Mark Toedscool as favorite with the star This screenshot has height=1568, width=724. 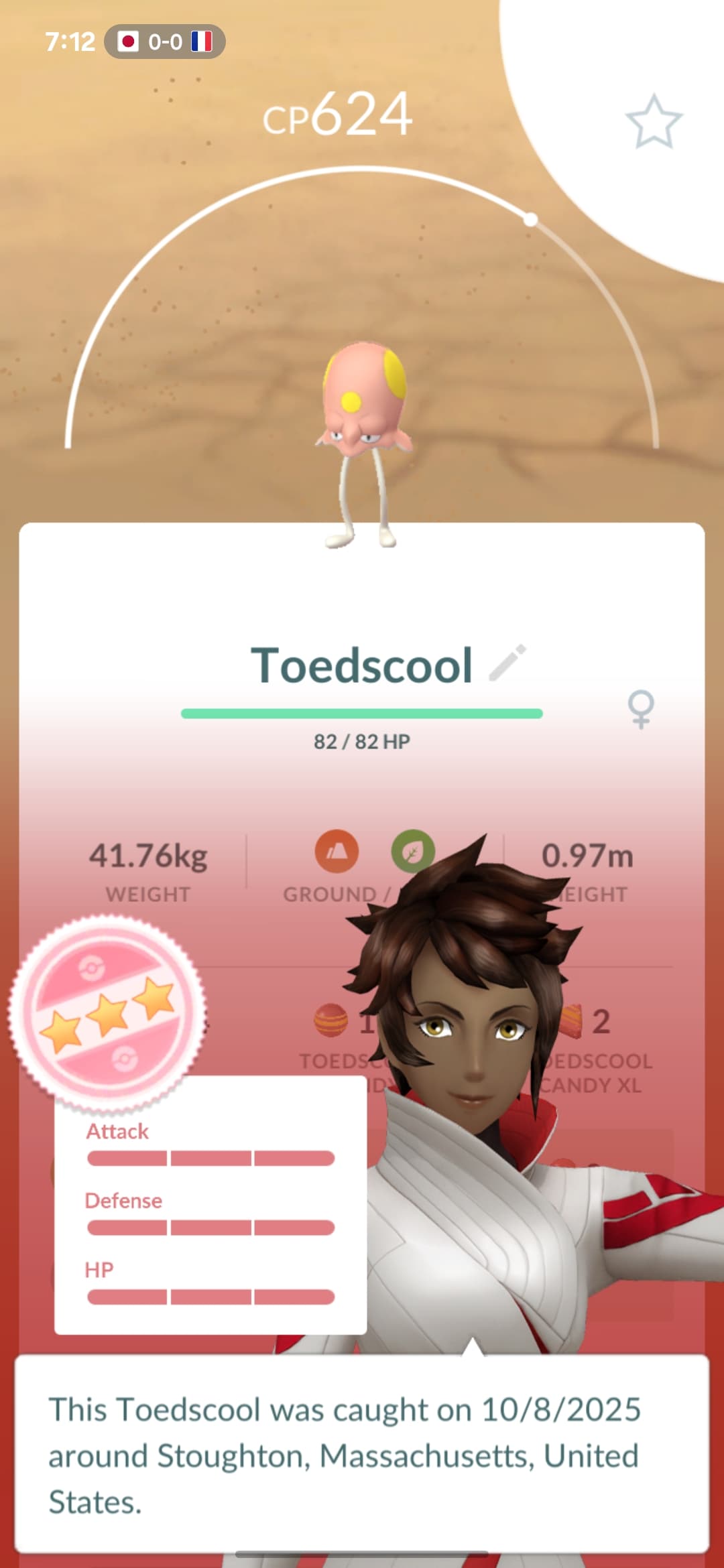click(x=654, y=122)
